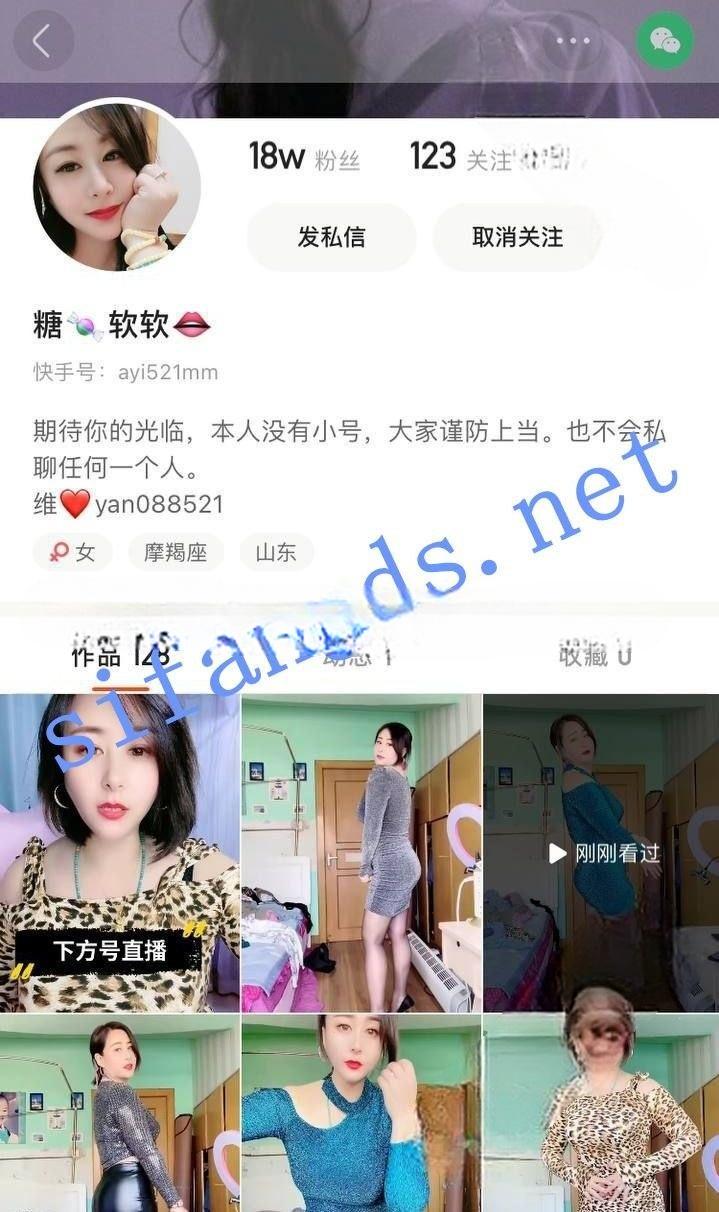Screen dimensions: 719x1212
Task: Unfollow using the 取消关注 button
Action: pos(517,238)
